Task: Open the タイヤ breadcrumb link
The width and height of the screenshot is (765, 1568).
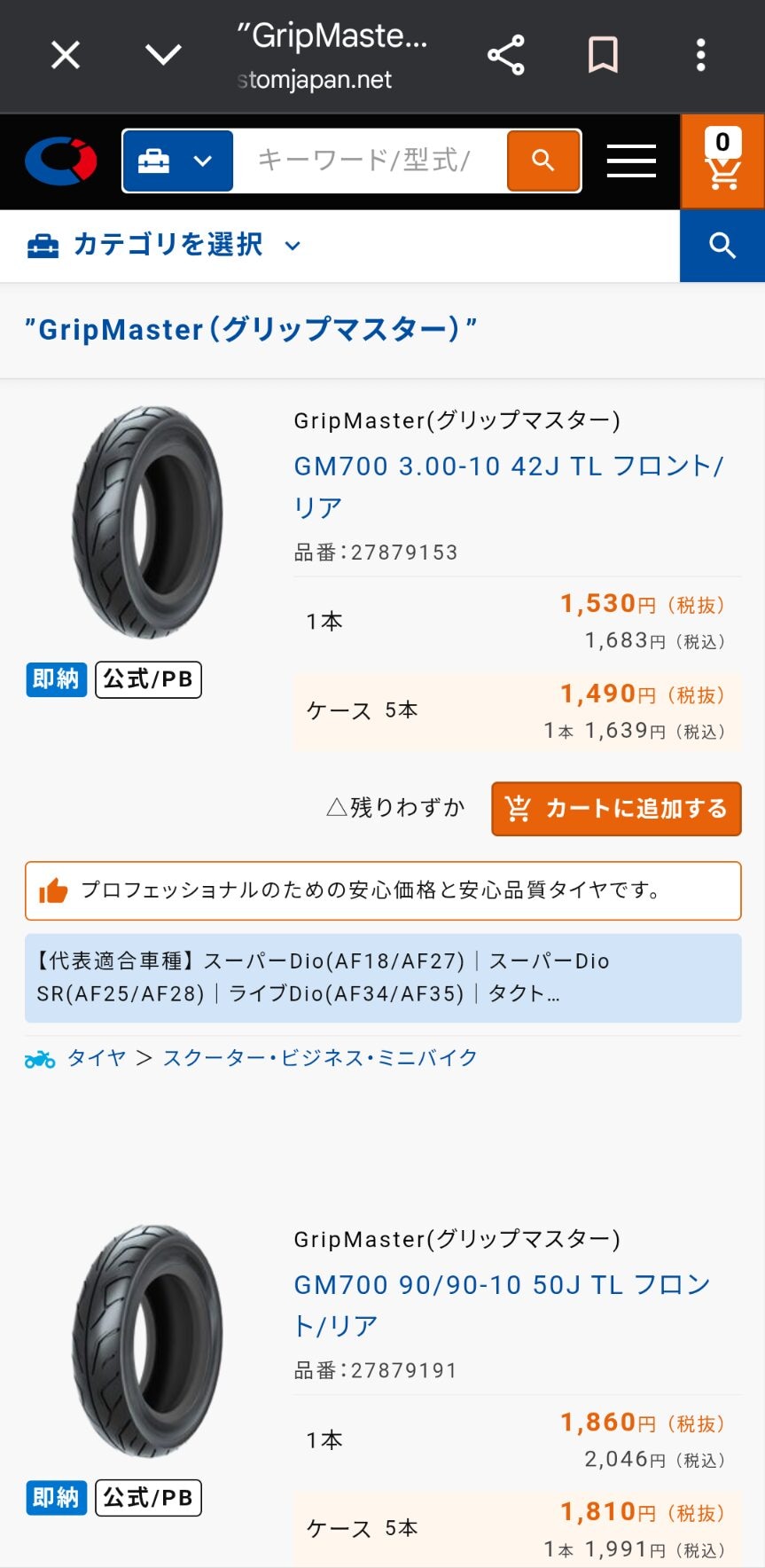Action: point(97,1058)
